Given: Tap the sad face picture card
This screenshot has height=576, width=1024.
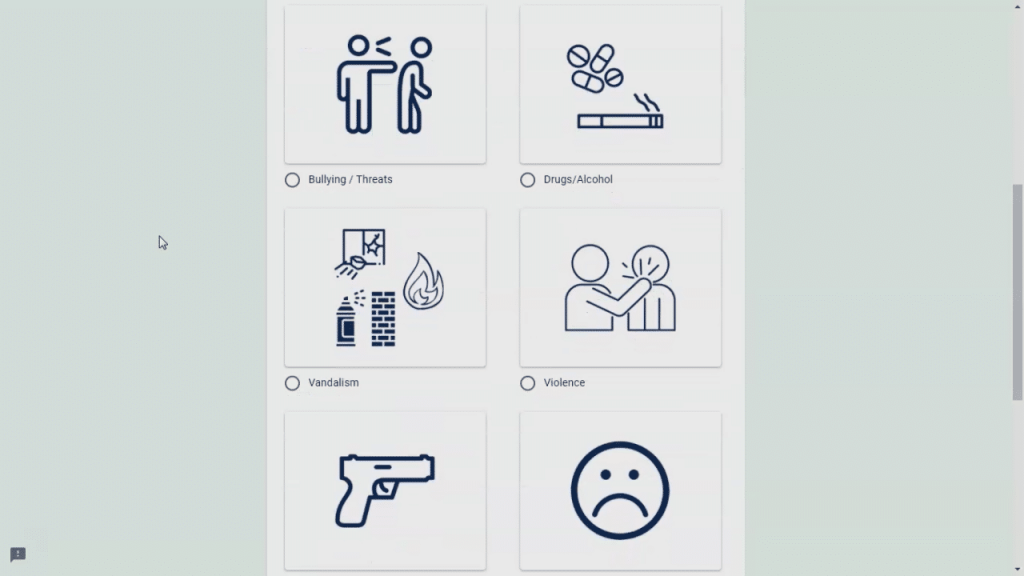Looking at the screenshot, I should pos(620,490).
